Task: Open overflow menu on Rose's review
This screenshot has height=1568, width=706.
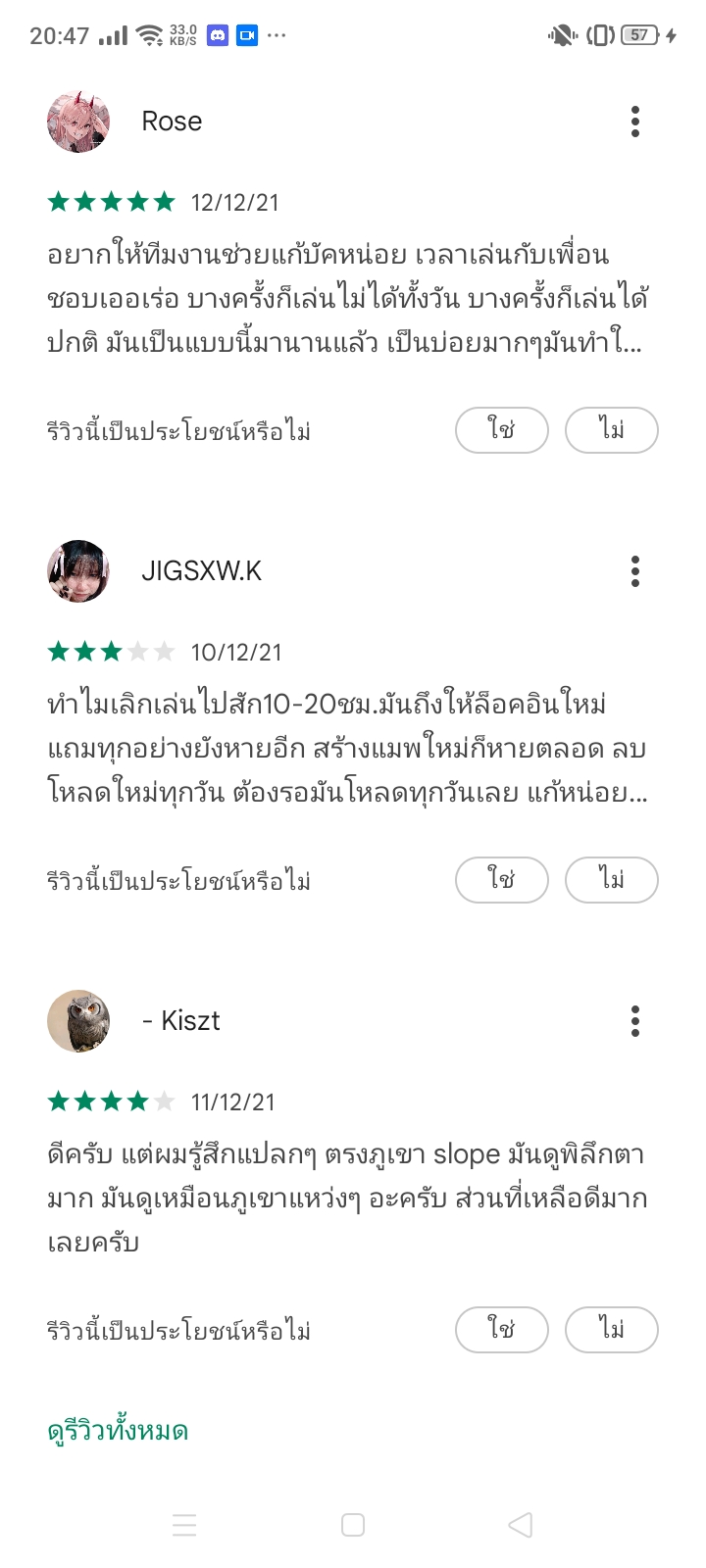Action: (x=635, y=122)
